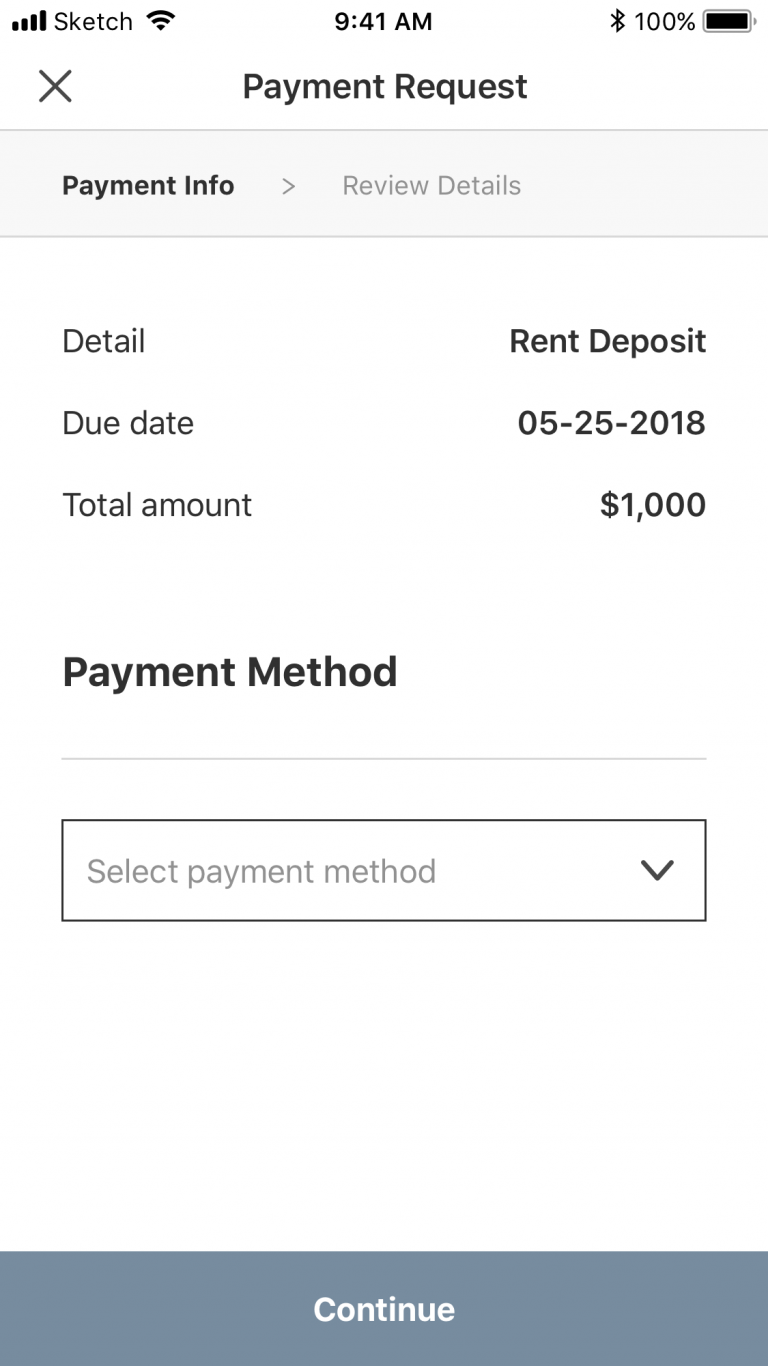Tap the chevron on the payment method selector
Image resolution: width=768 pixels, height=1366 pixels.
[657, 870]
